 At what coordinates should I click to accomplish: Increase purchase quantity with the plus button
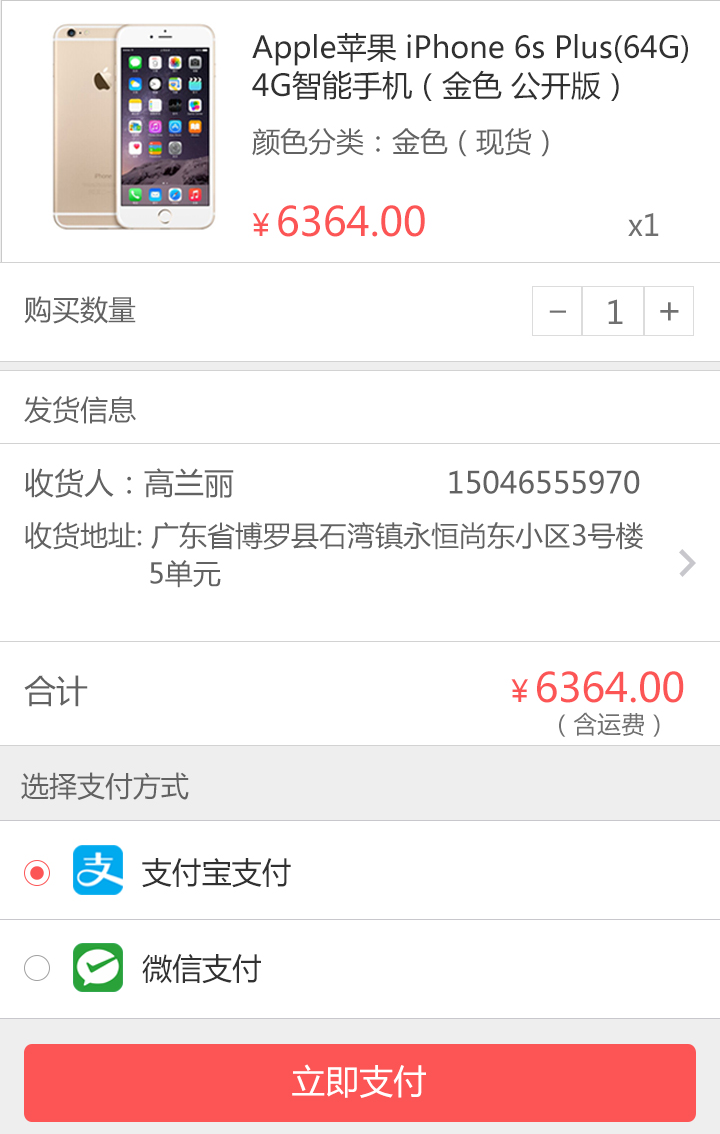(669, 312)
